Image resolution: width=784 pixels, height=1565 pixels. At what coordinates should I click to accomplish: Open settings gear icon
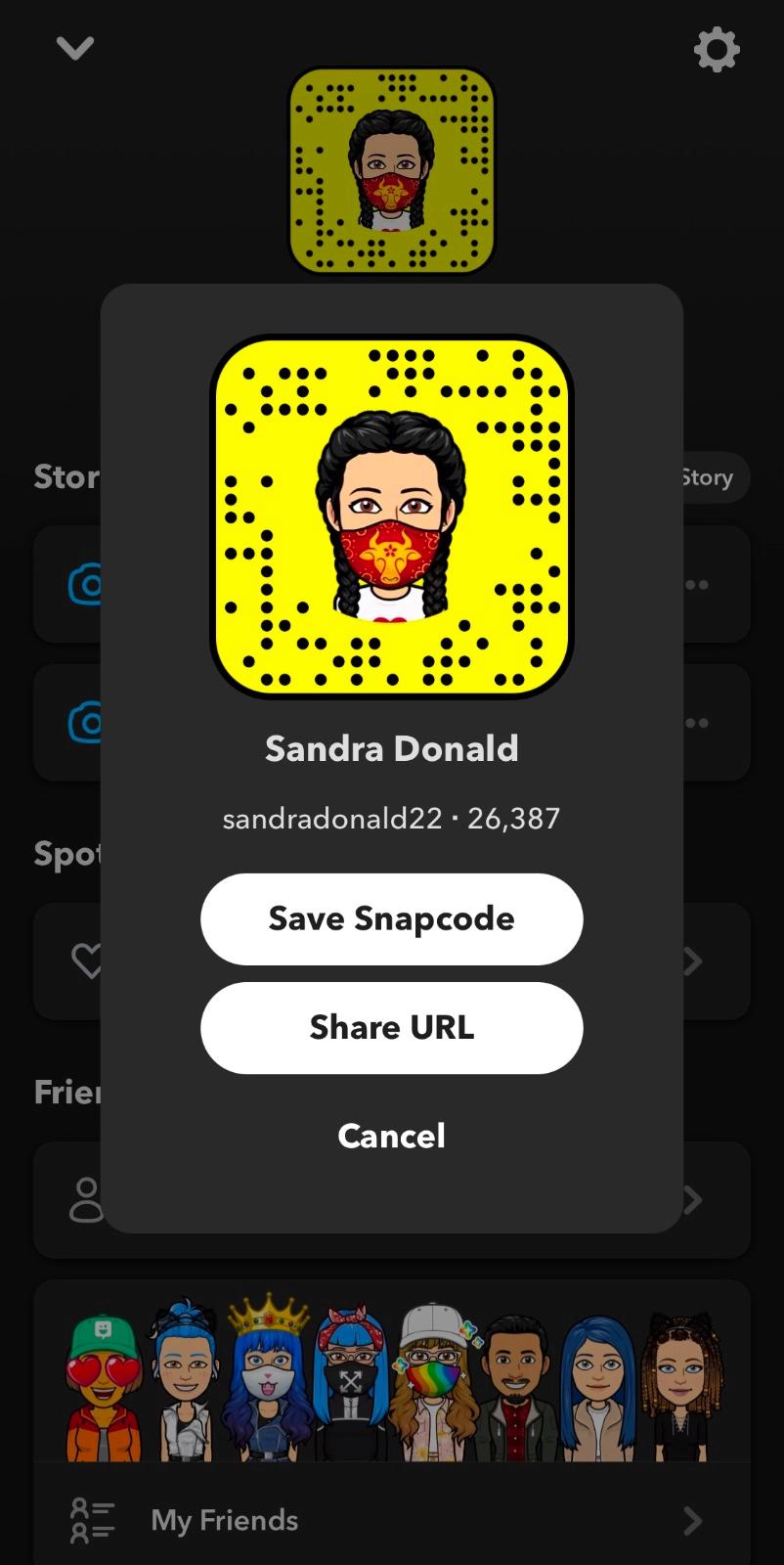[717, 49]
